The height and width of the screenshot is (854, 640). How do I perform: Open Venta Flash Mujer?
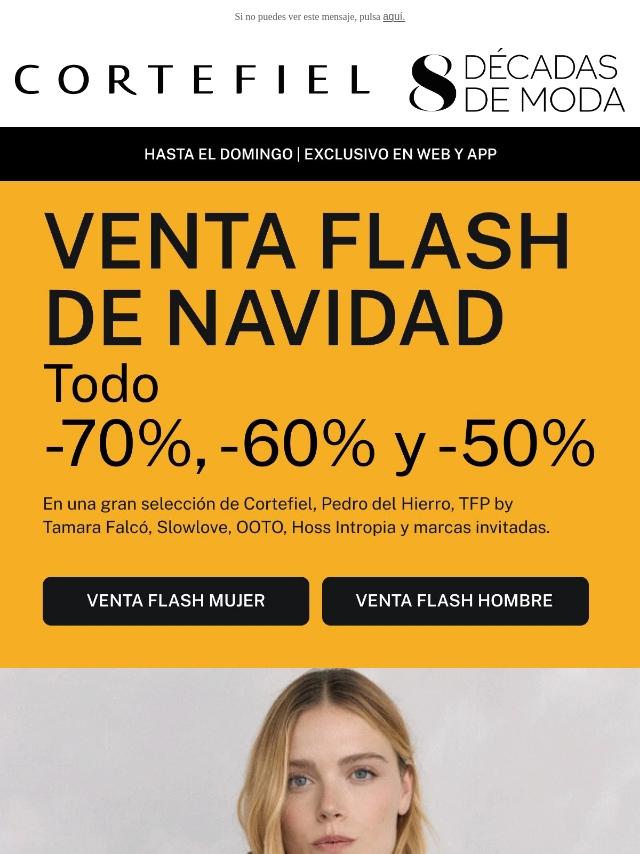pos(176,601)
